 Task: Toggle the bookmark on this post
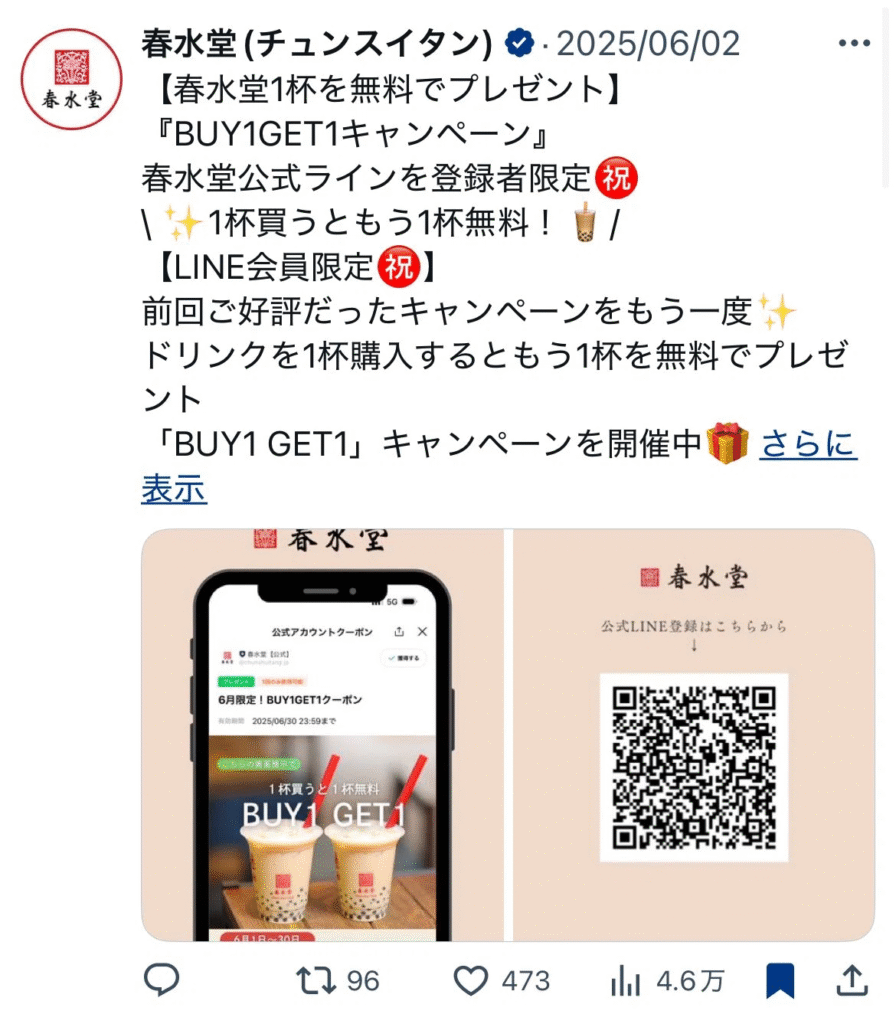780,980
